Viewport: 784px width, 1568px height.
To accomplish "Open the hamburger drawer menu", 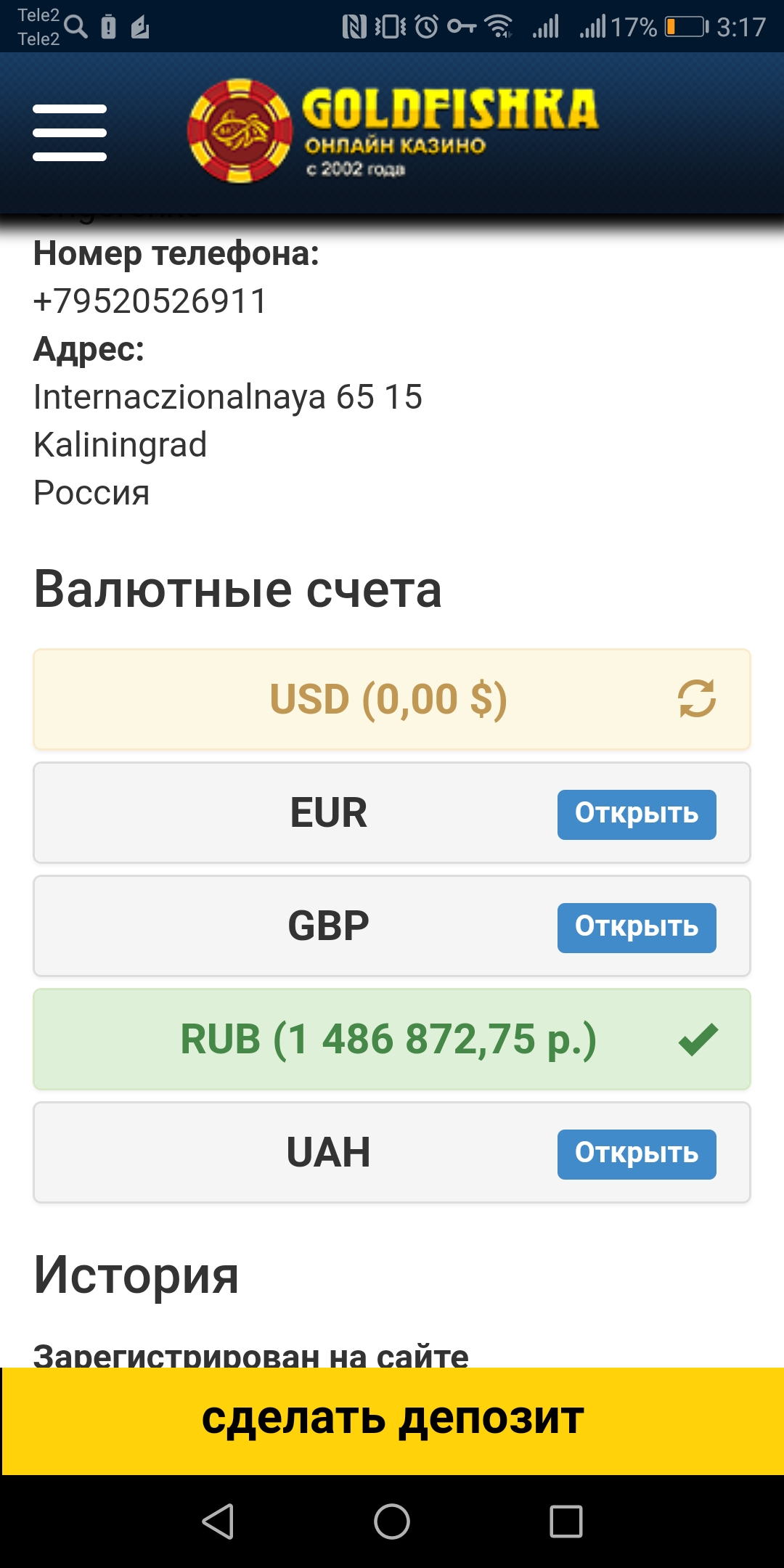I will tap(70, 132).
